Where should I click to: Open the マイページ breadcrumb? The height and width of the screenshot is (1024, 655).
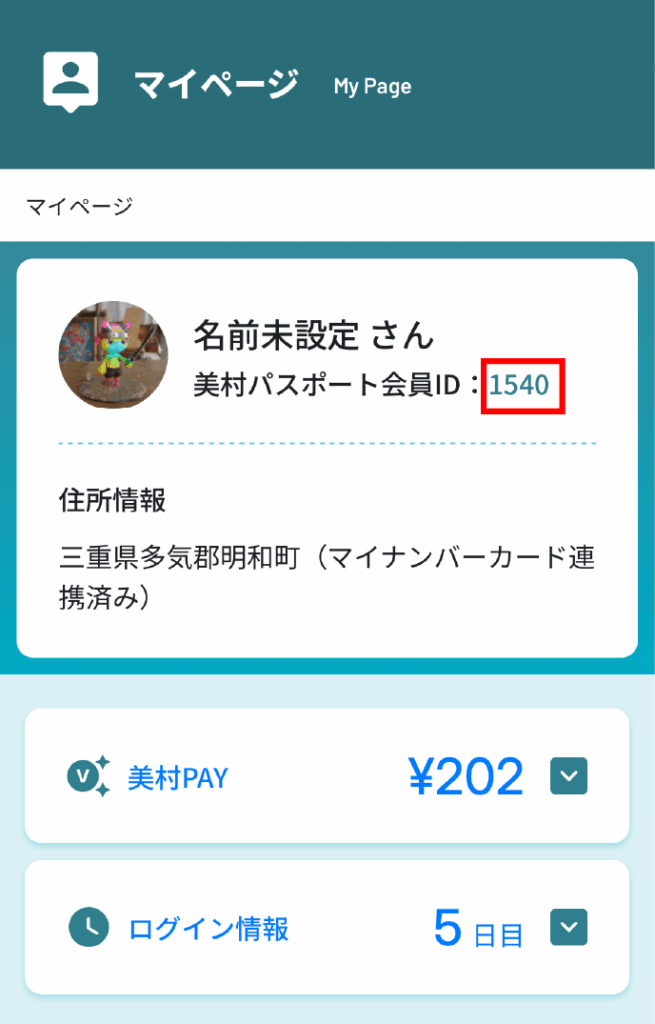pyautogui.click(x=79, y=207)
